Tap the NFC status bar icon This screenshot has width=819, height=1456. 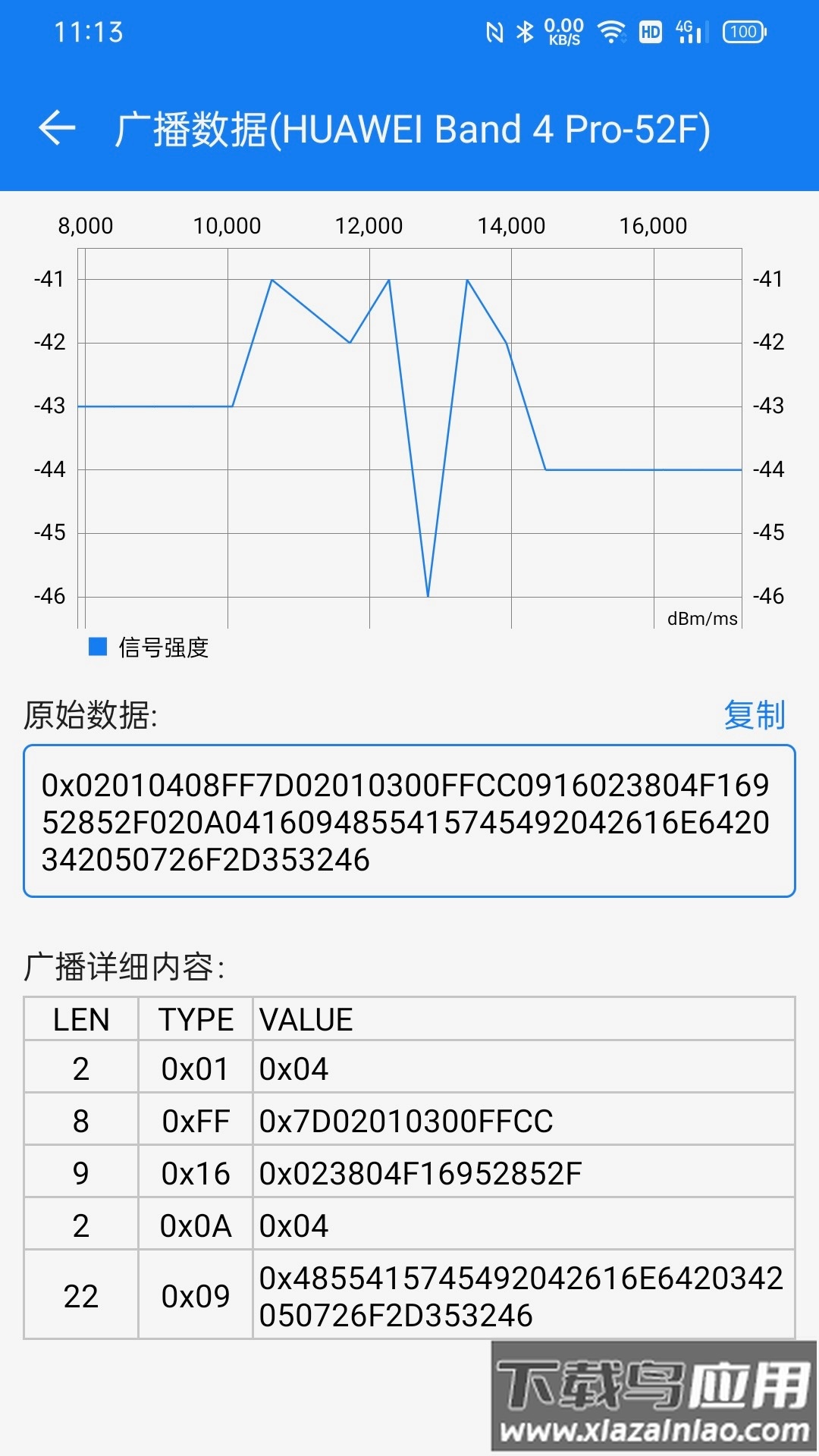point(494,31)
